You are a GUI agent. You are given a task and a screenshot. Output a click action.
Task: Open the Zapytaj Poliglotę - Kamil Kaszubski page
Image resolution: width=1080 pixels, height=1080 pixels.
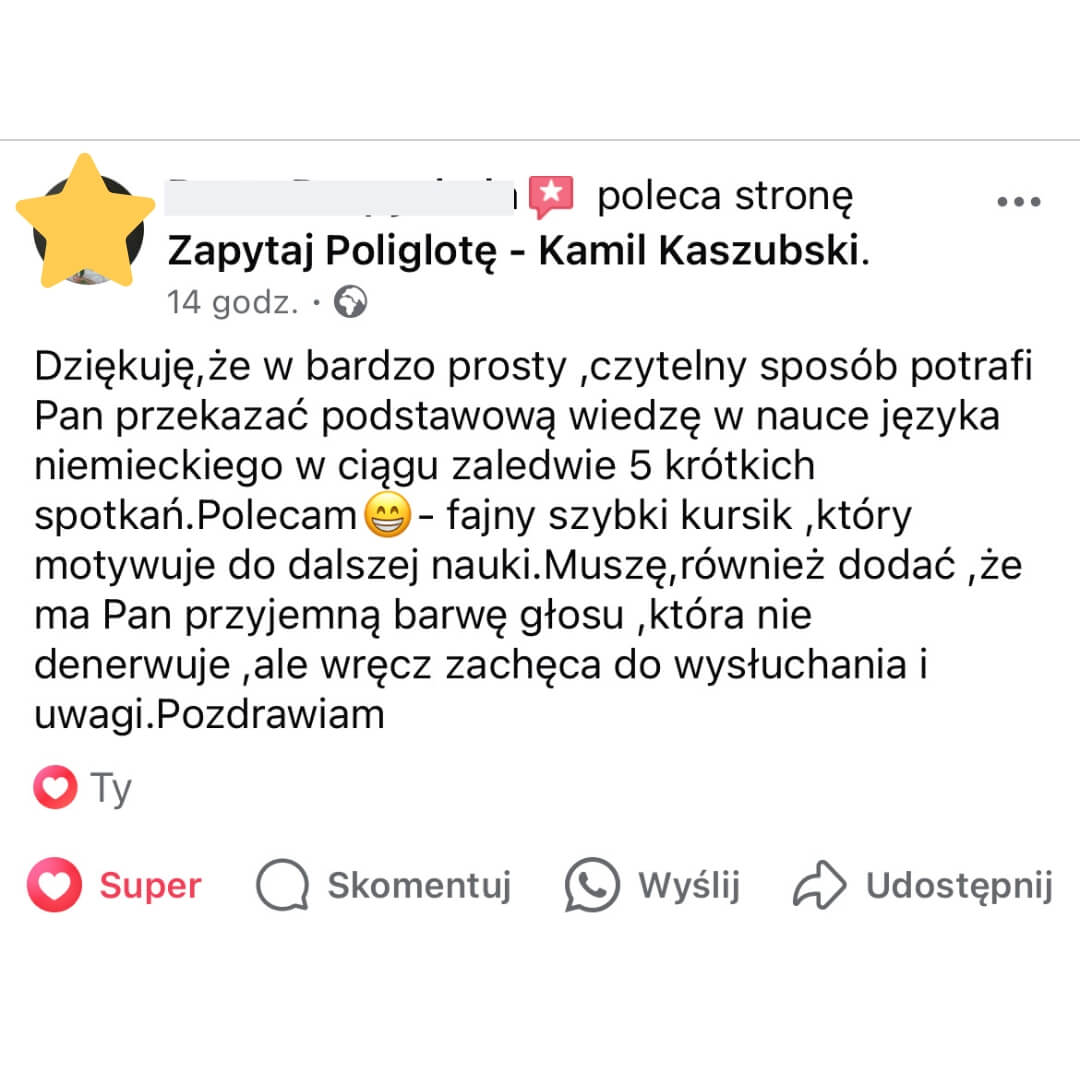[514, 252]
